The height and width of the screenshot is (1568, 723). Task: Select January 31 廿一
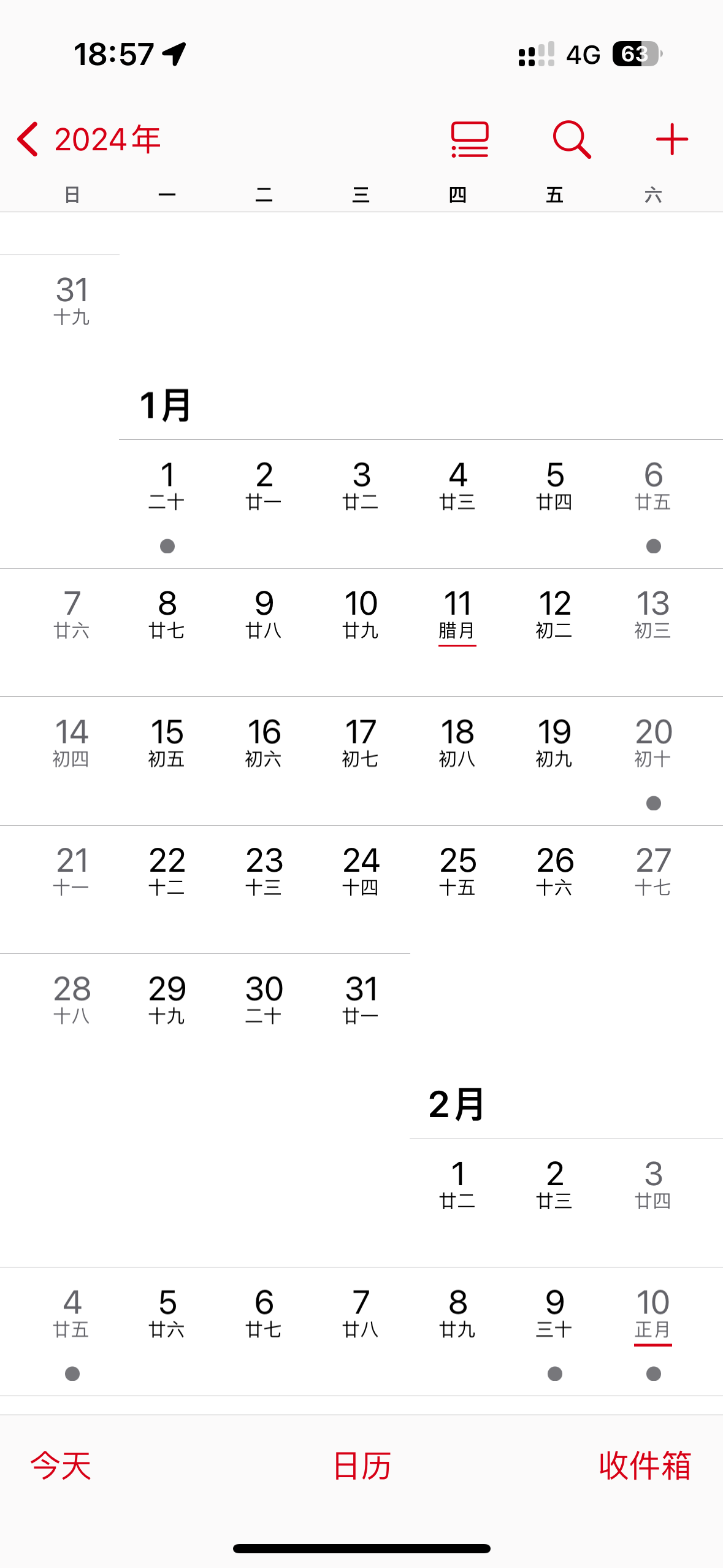click(x=361, y=1000)
